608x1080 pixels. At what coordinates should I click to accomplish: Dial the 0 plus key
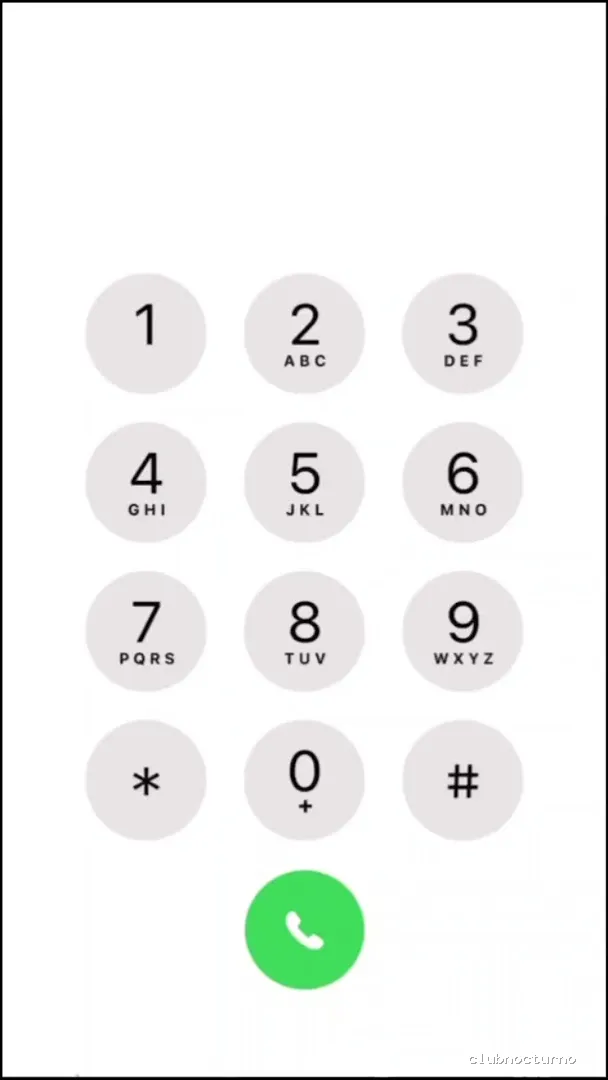click(x=304, y=780)
